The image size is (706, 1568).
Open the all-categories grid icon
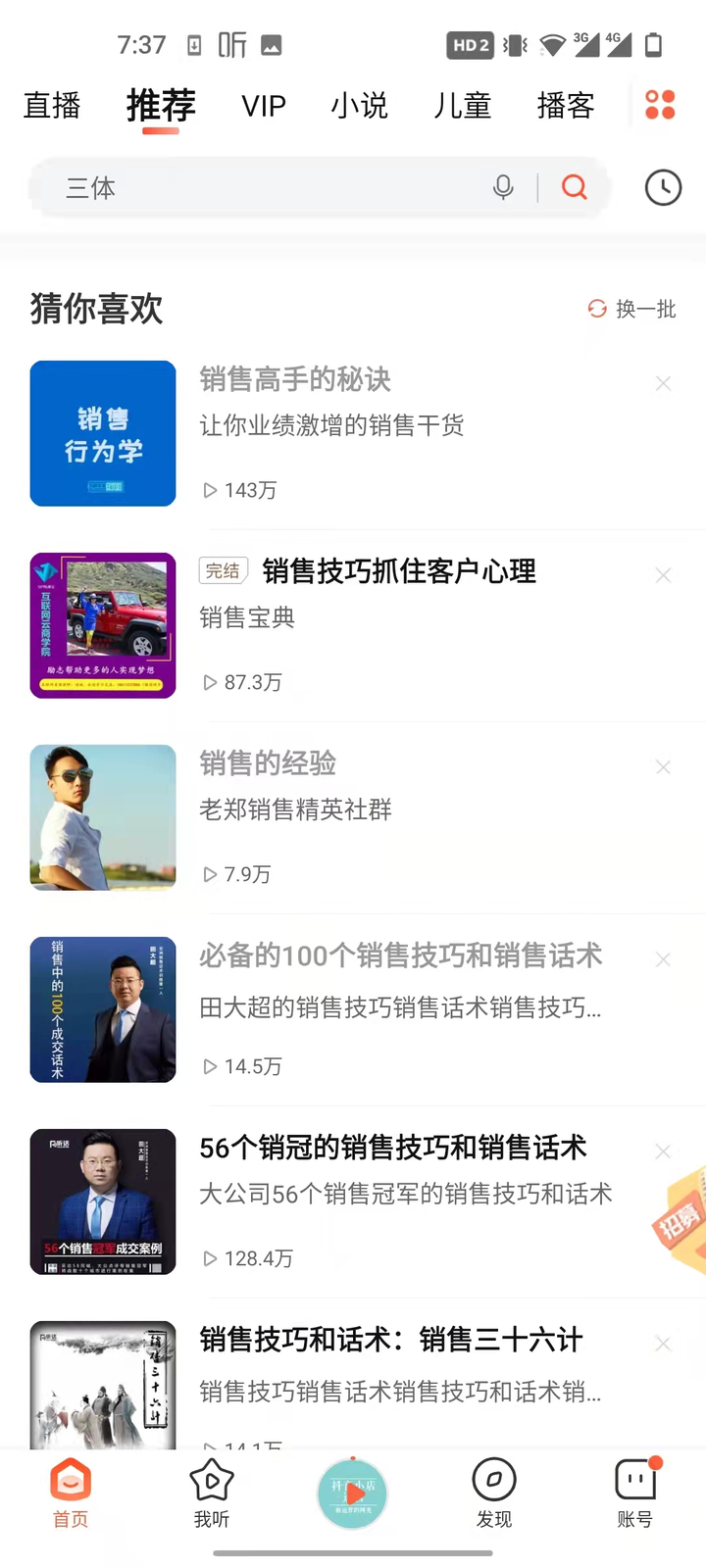(x=660, y=105)
